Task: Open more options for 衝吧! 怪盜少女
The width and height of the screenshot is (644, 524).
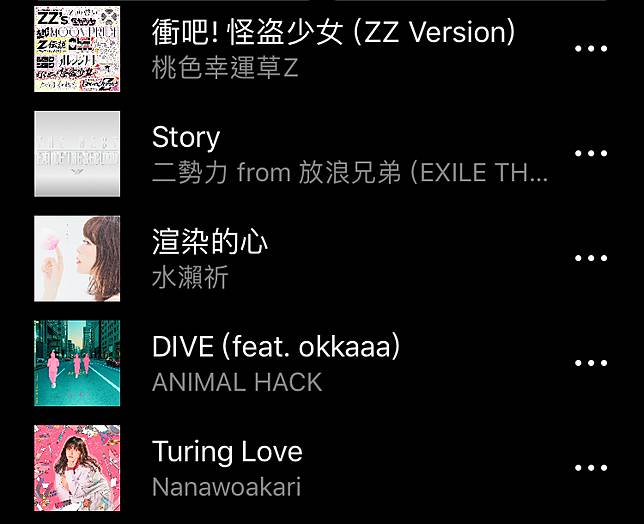Action: click(591, 49)
